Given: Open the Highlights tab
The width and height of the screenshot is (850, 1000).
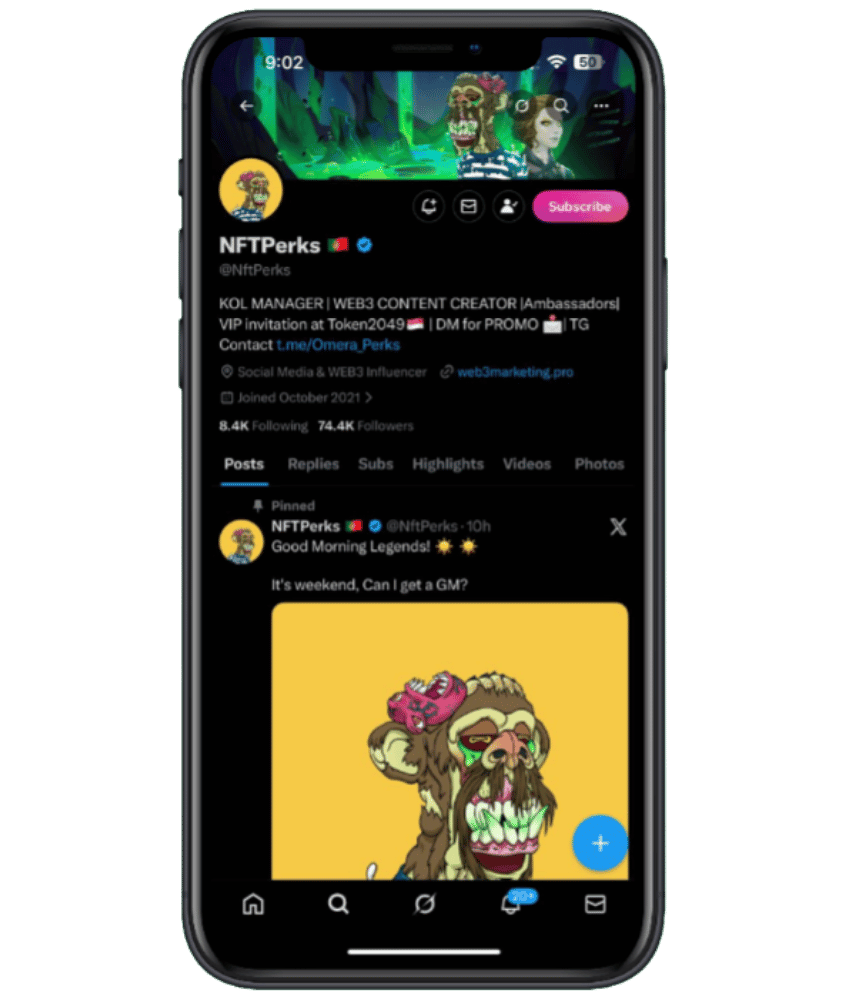Looking at the screenshot, I should (x=447, y=464).
